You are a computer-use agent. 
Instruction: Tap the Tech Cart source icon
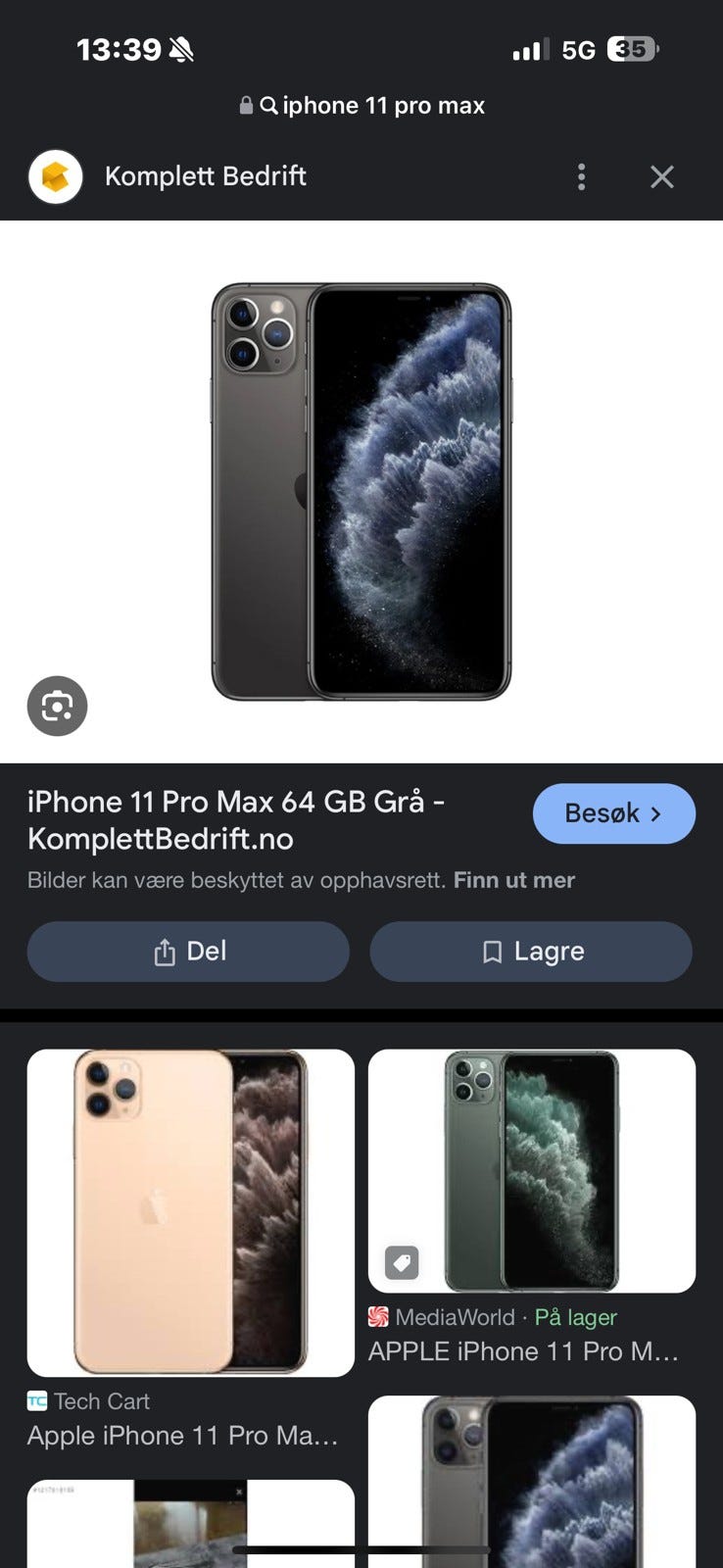[39, 1401]
